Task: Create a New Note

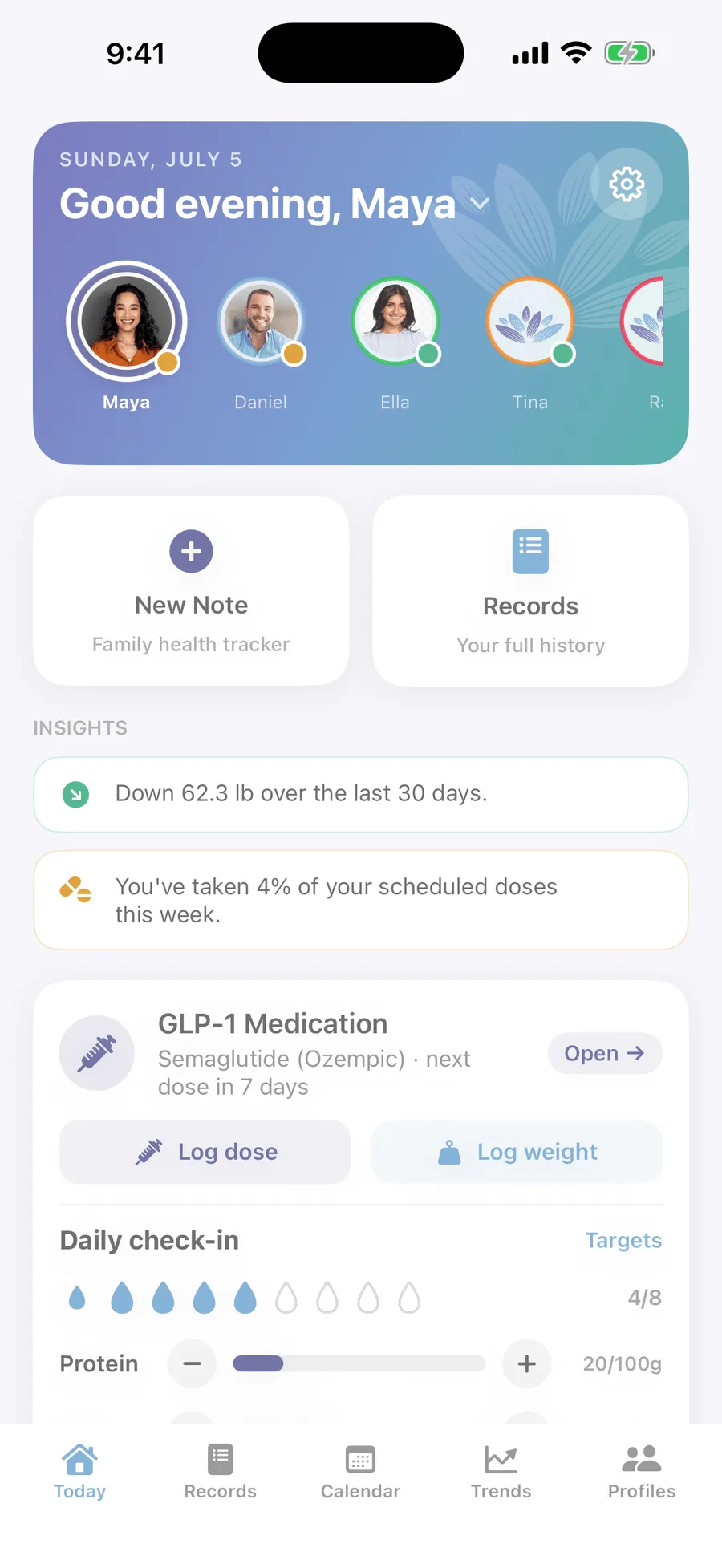Action: (191, 590)
